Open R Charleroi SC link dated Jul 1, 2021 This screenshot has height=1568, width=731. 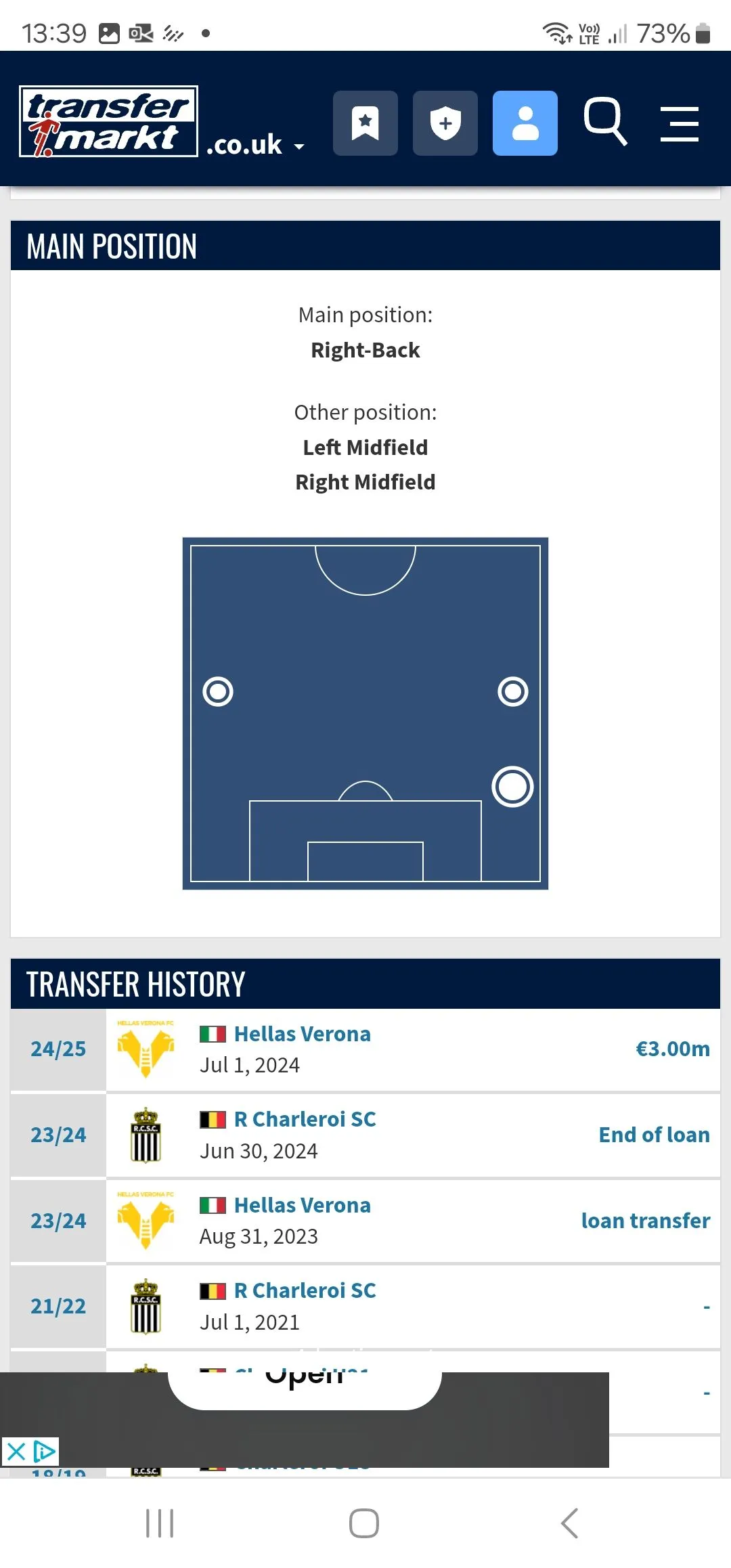pyautogui.click(x=305, y=1290)
